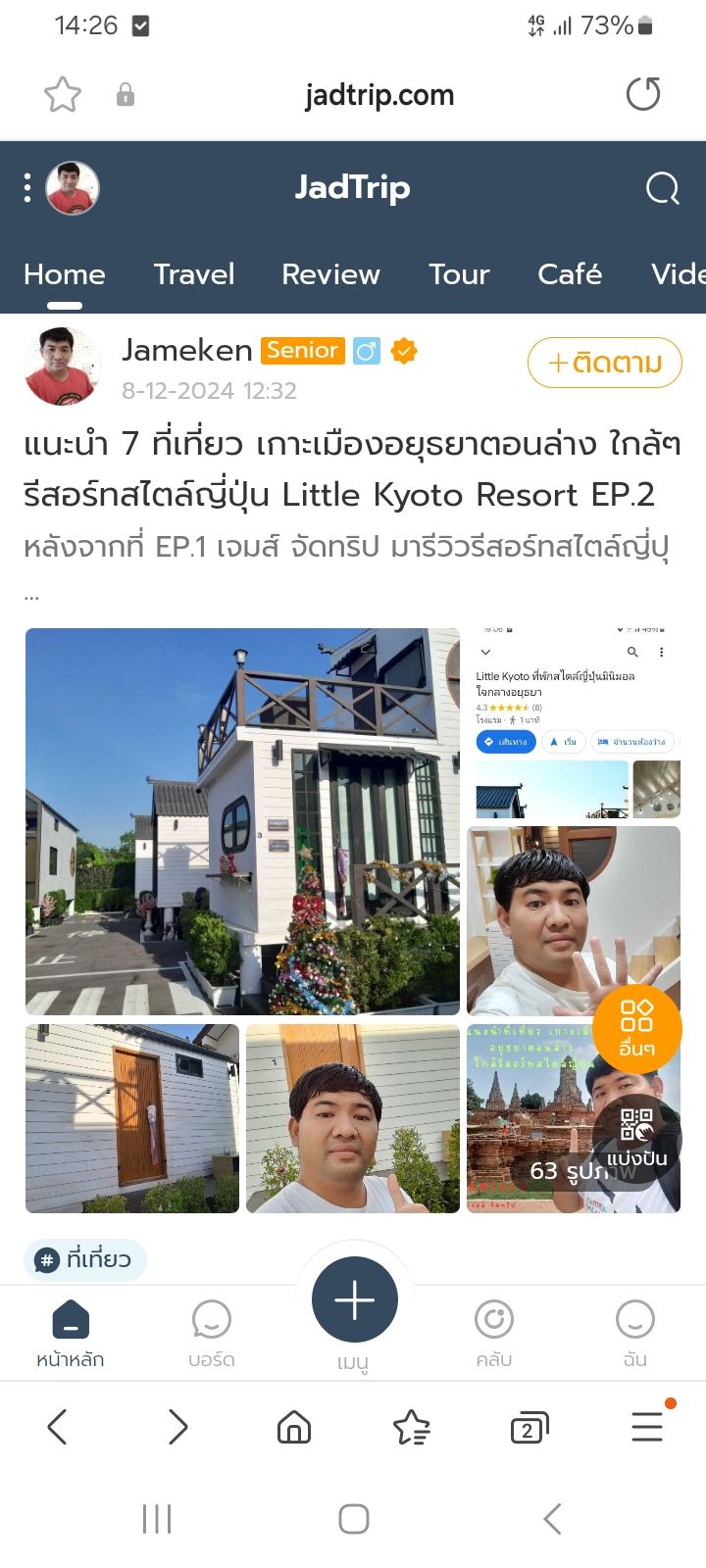
Task: Select the ที่เที่ยว hashtag chip
Action: [85, 1259]
